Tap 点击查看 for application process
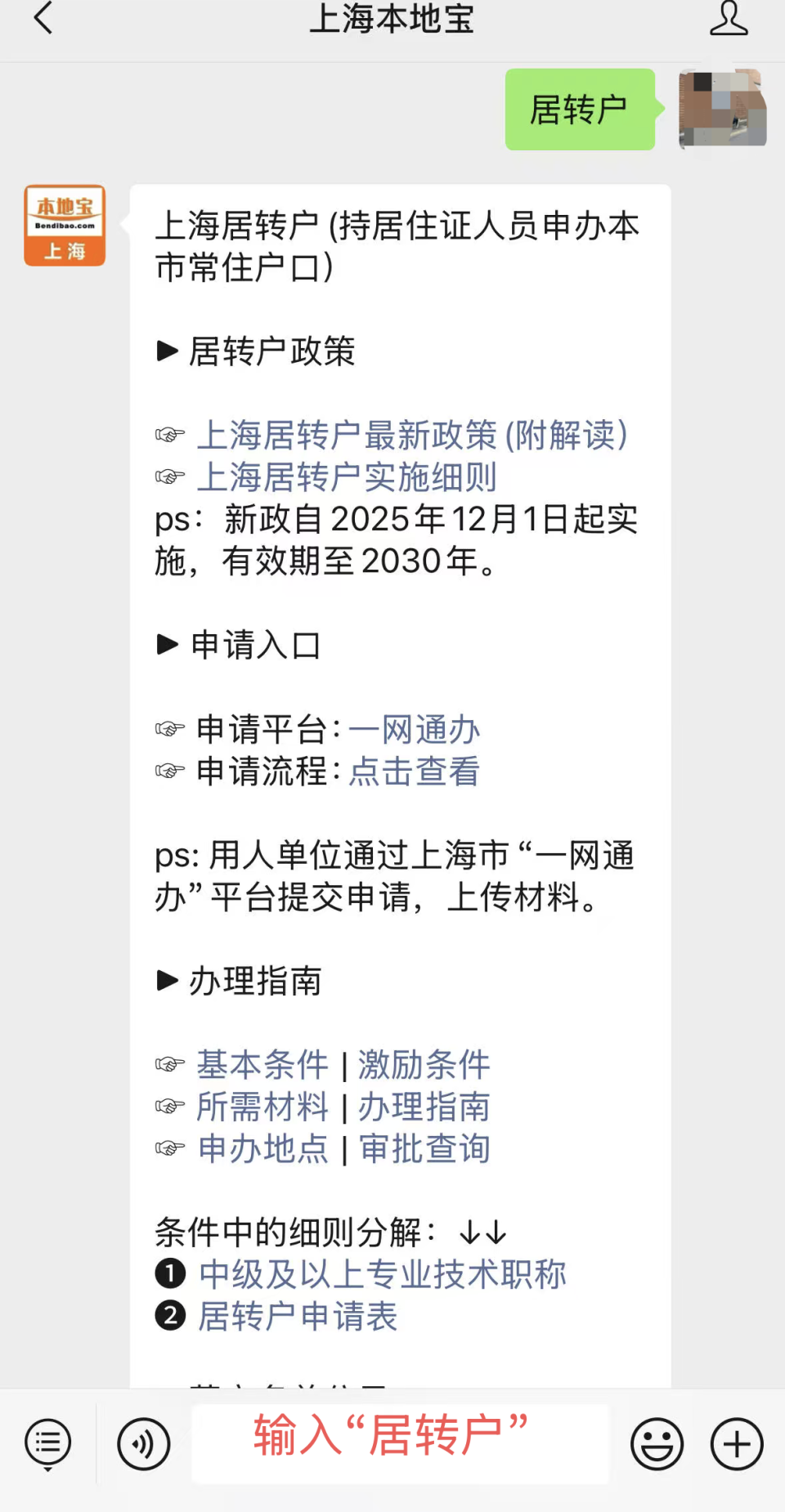 [x=415, y=772]
